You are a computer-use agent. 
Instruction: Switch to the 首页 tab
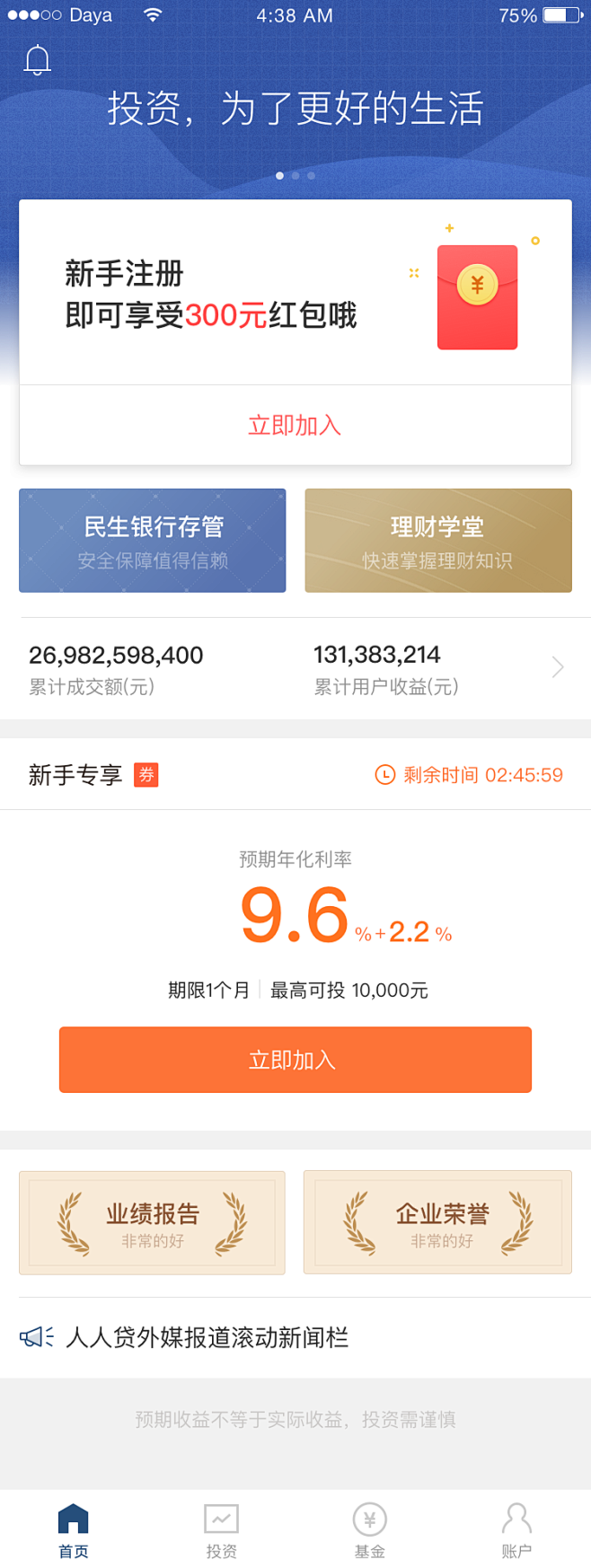click(74, 1529)
